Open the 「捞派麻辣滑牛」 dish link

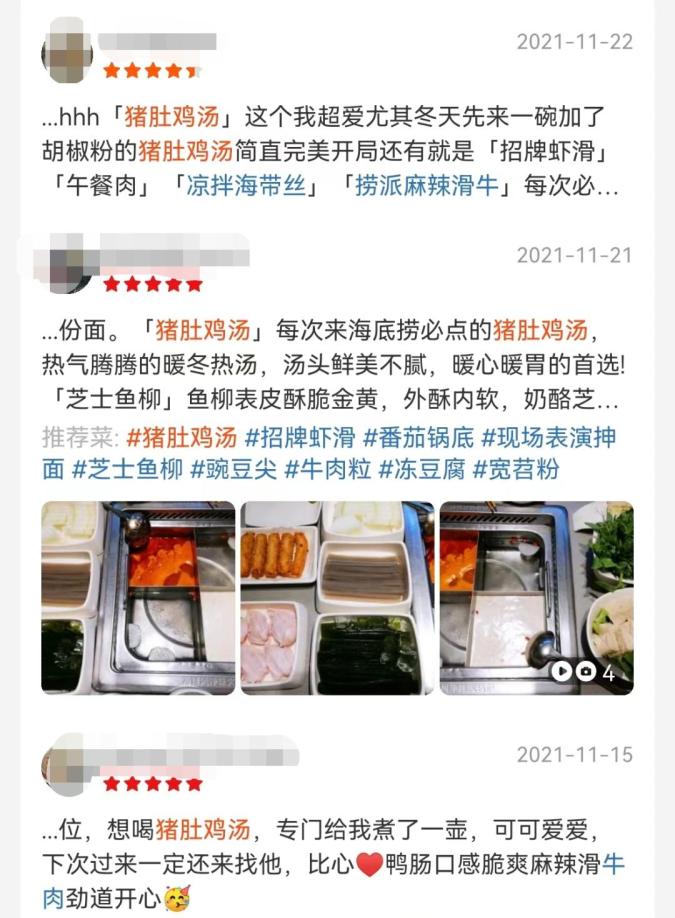coord(434,186)
